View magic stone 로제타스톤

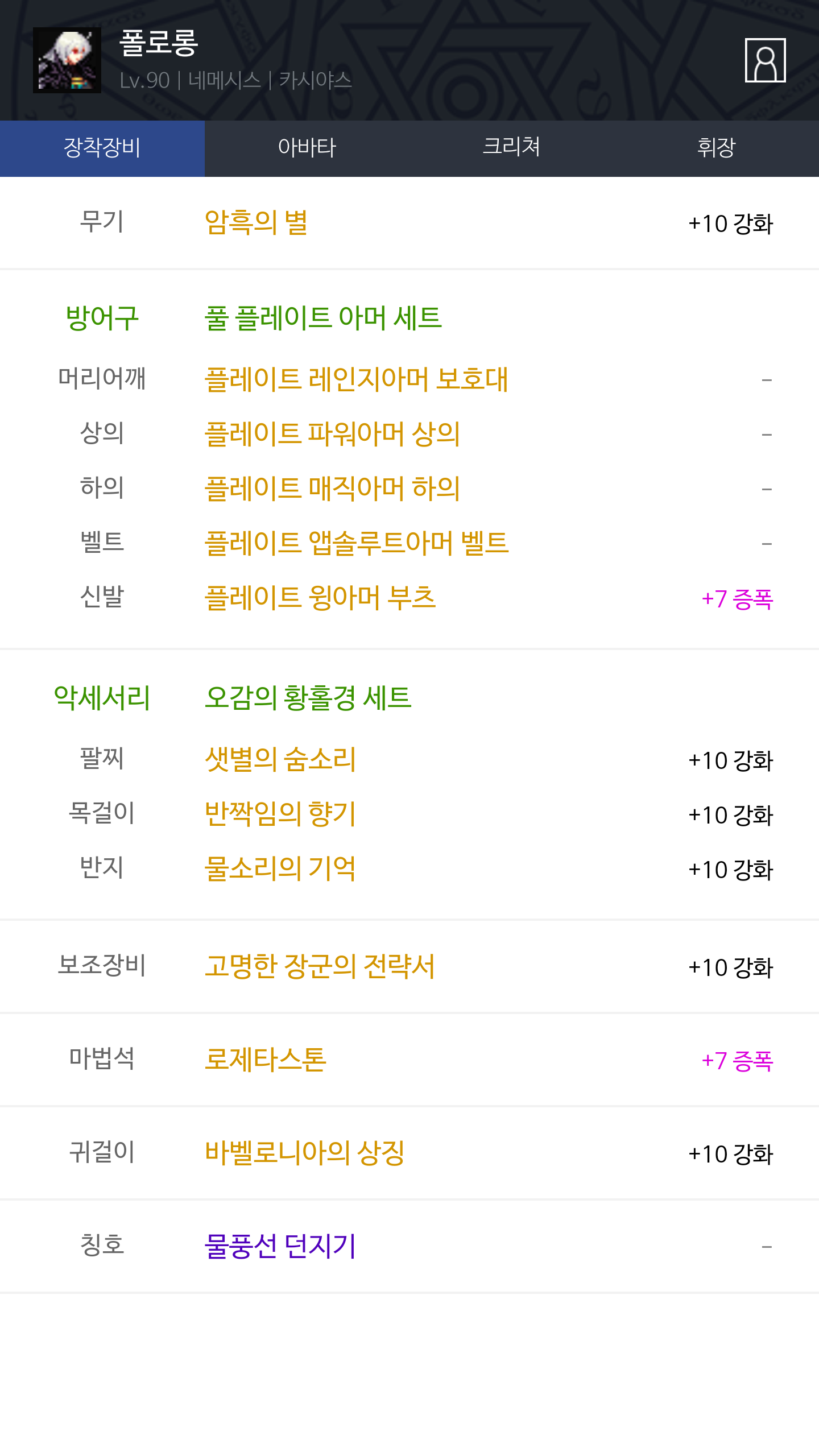266,1060
